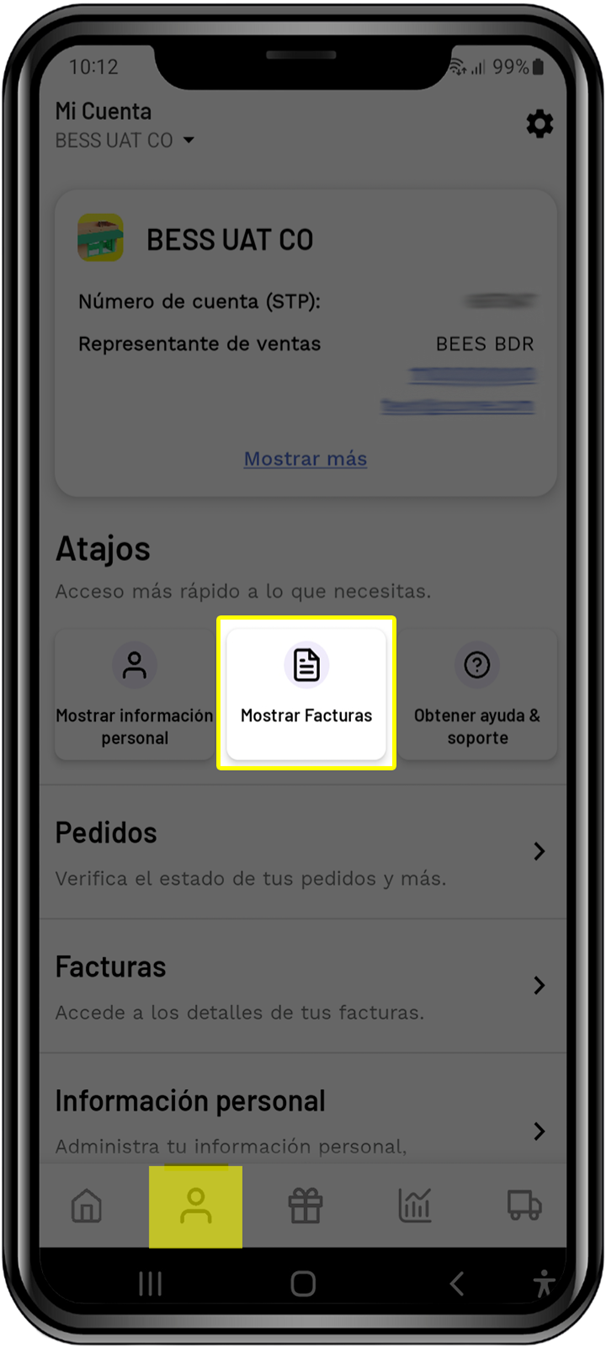This screenshot has width=606, height=1347.
Task: Open the settings gear icon
Action: tap(539, 125)
